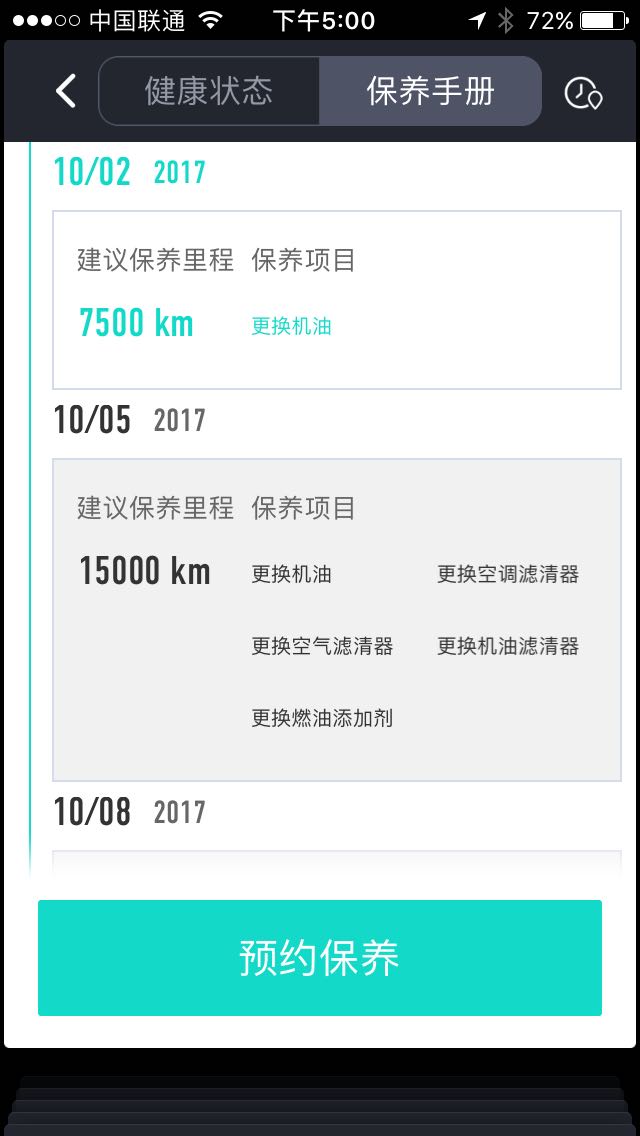Open the clock-and-location icon at top right
The width and height of the screenshot is (640, 1136).
(583, 93)
